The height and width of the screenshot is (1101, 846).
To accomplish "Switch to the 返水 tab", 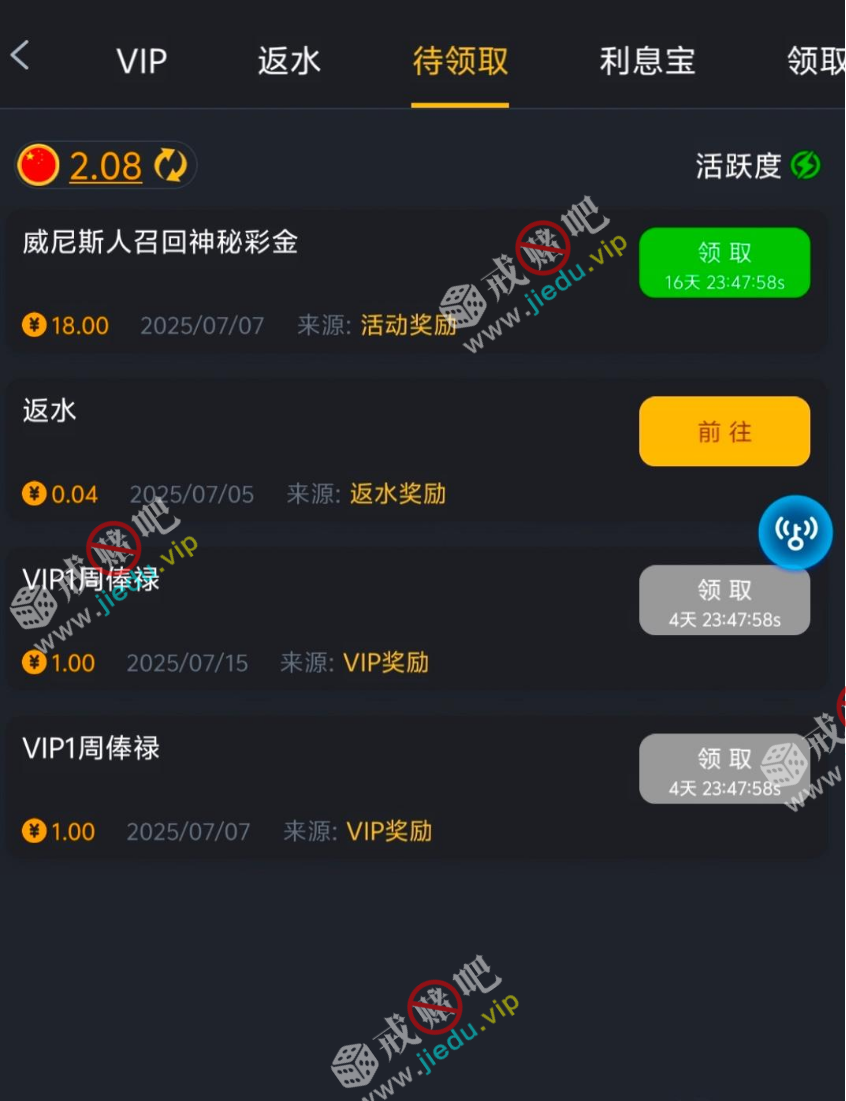I will point(289,61).
